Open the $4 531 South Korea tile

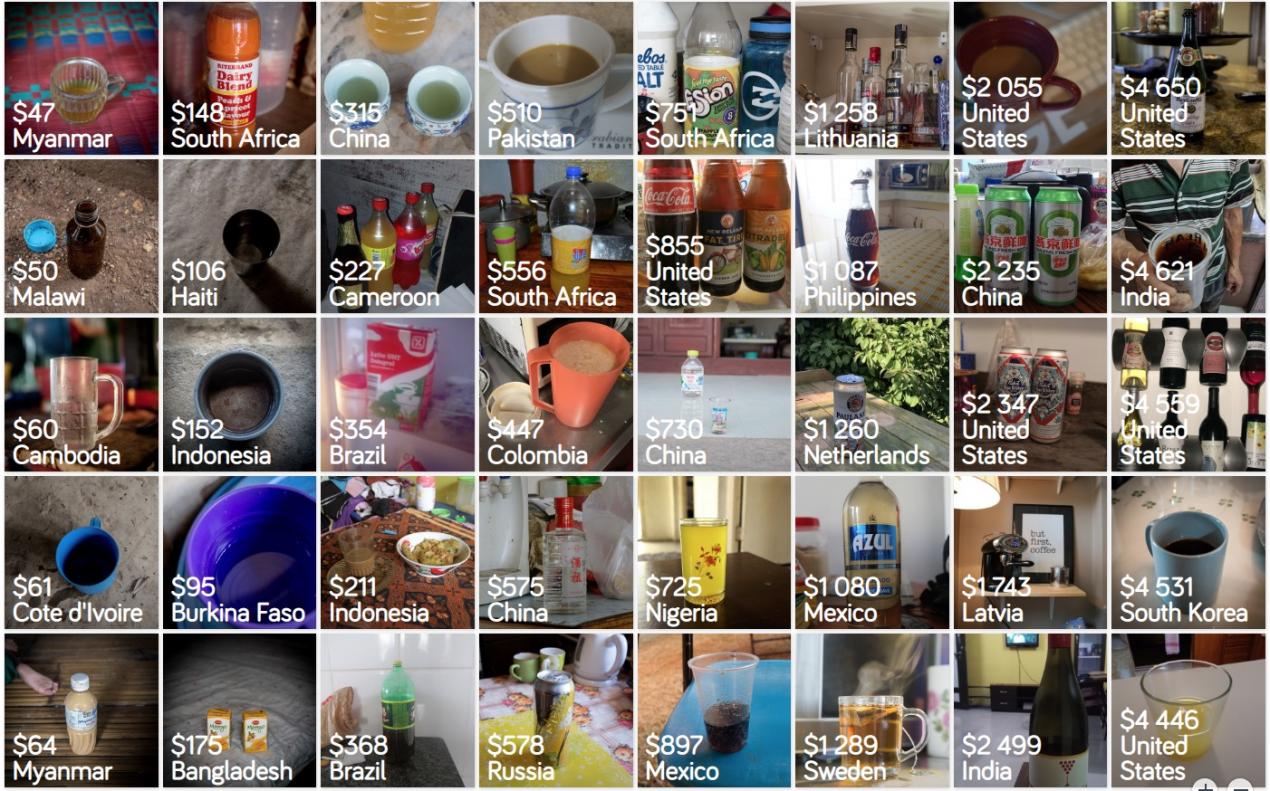tap(1188, 552)
